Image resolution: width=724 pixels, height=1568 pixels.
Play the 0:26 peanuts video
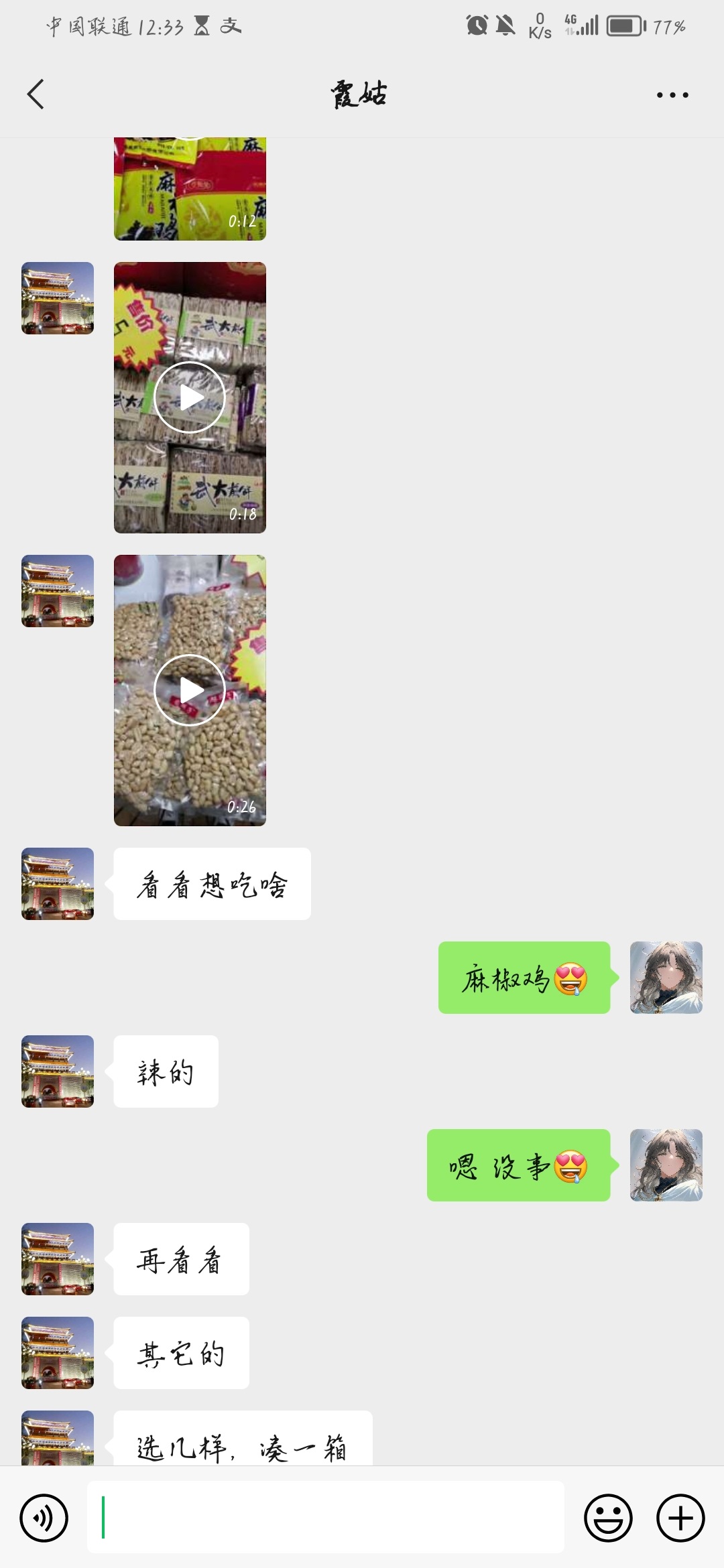190,690
